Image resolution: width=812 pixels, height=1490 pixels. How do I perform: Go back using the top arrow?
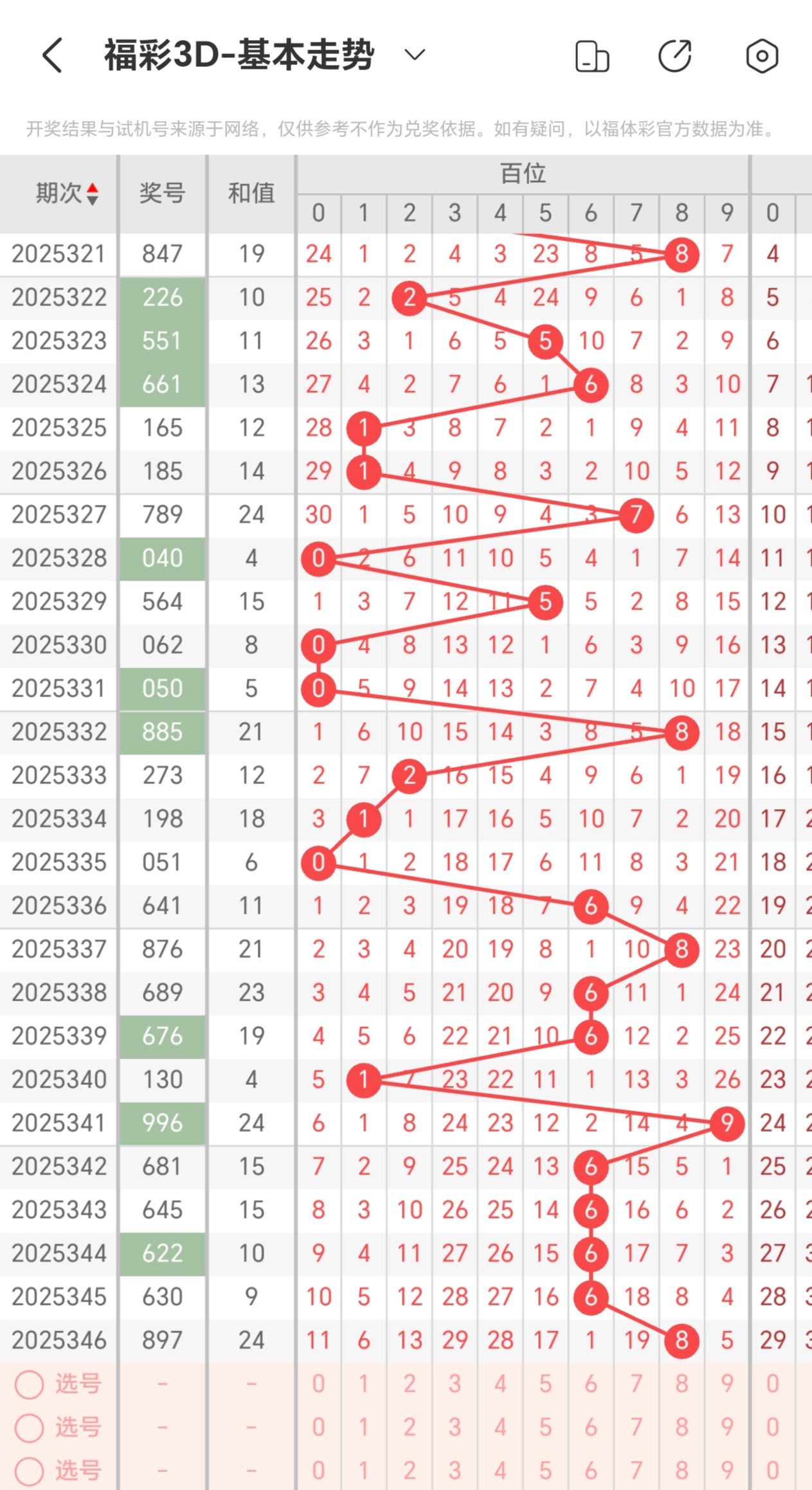point(53,55)
